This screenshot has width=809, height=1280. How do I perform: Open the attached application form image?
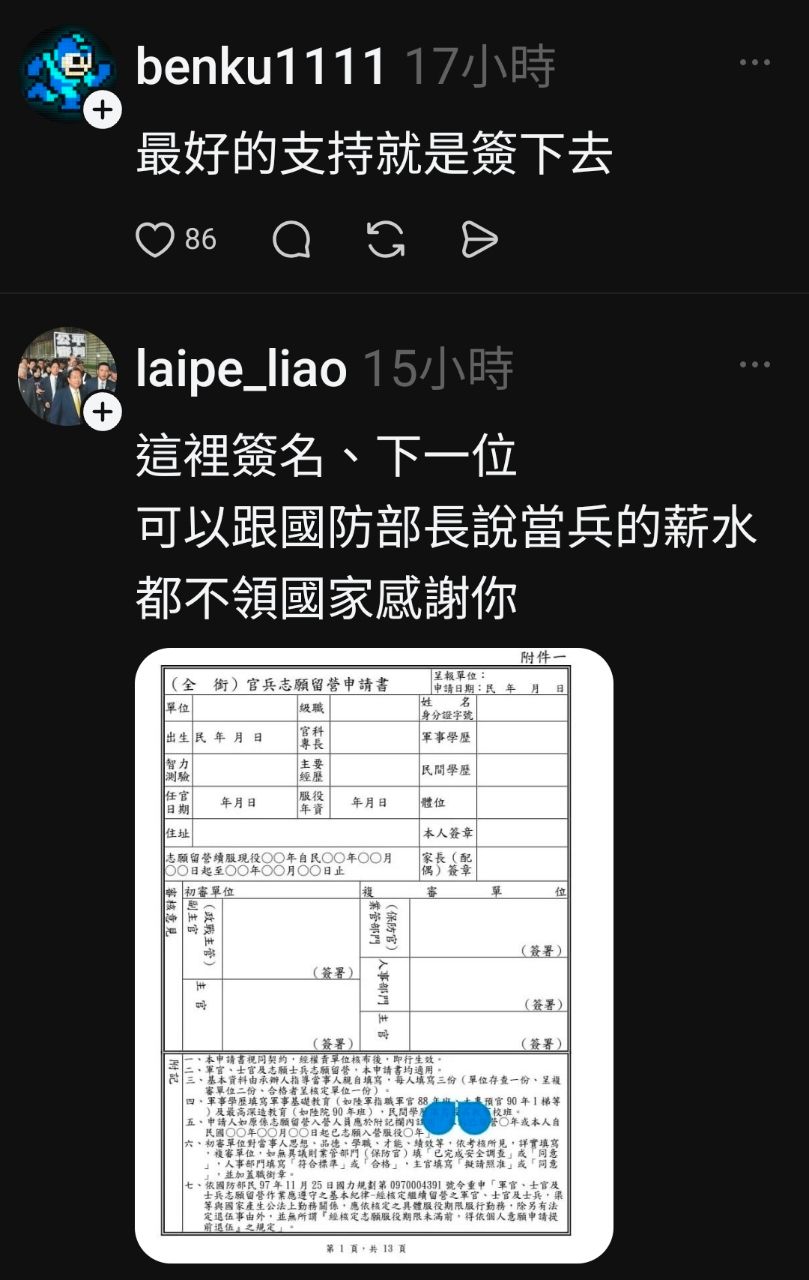tap(374, 955)
